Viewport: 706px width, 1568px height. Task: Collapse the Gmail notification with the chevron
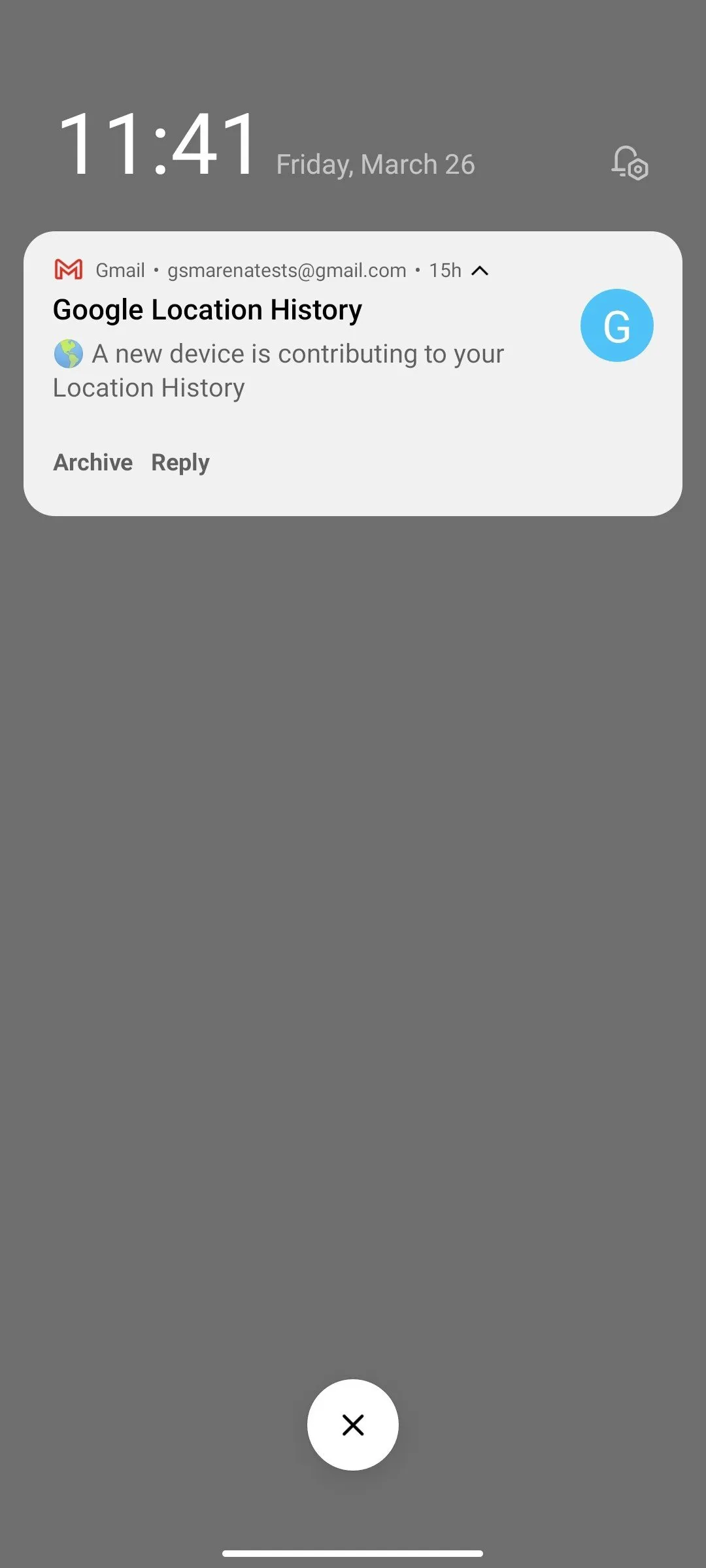(x=480, y=270)
